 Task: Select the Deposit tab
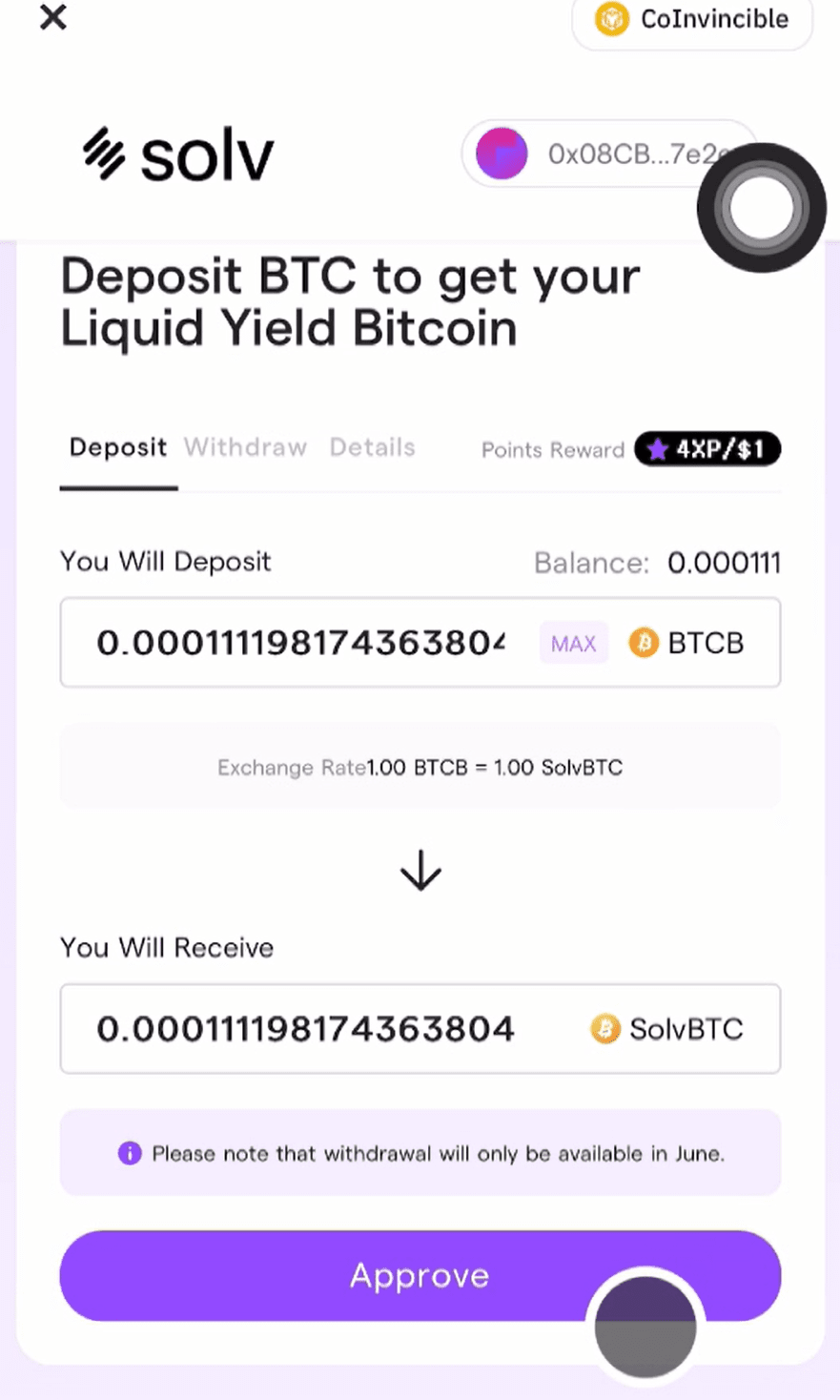point(118,447)
